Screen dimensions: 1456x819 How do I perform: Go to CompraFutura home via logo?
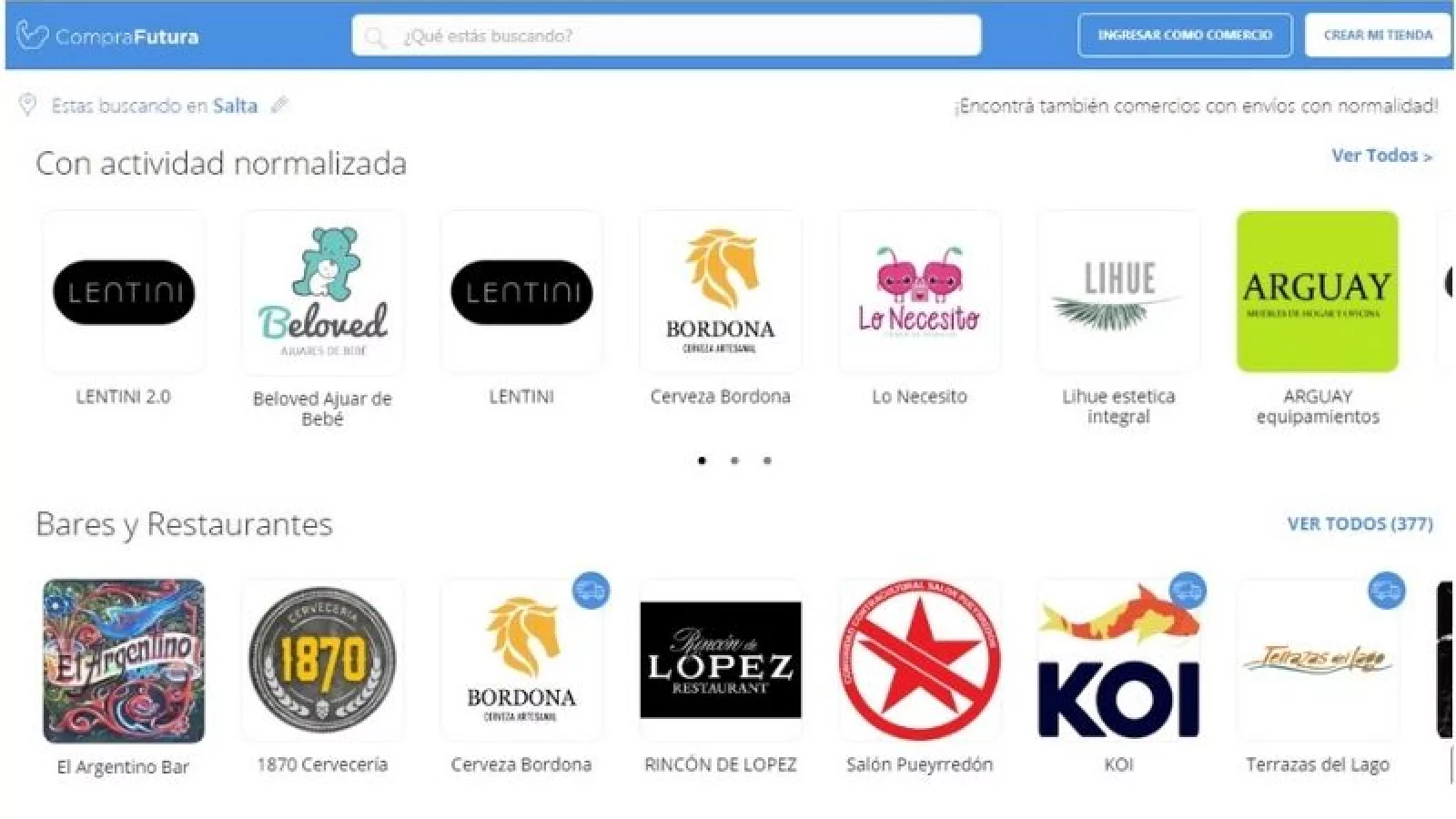(x=108, y=36)
